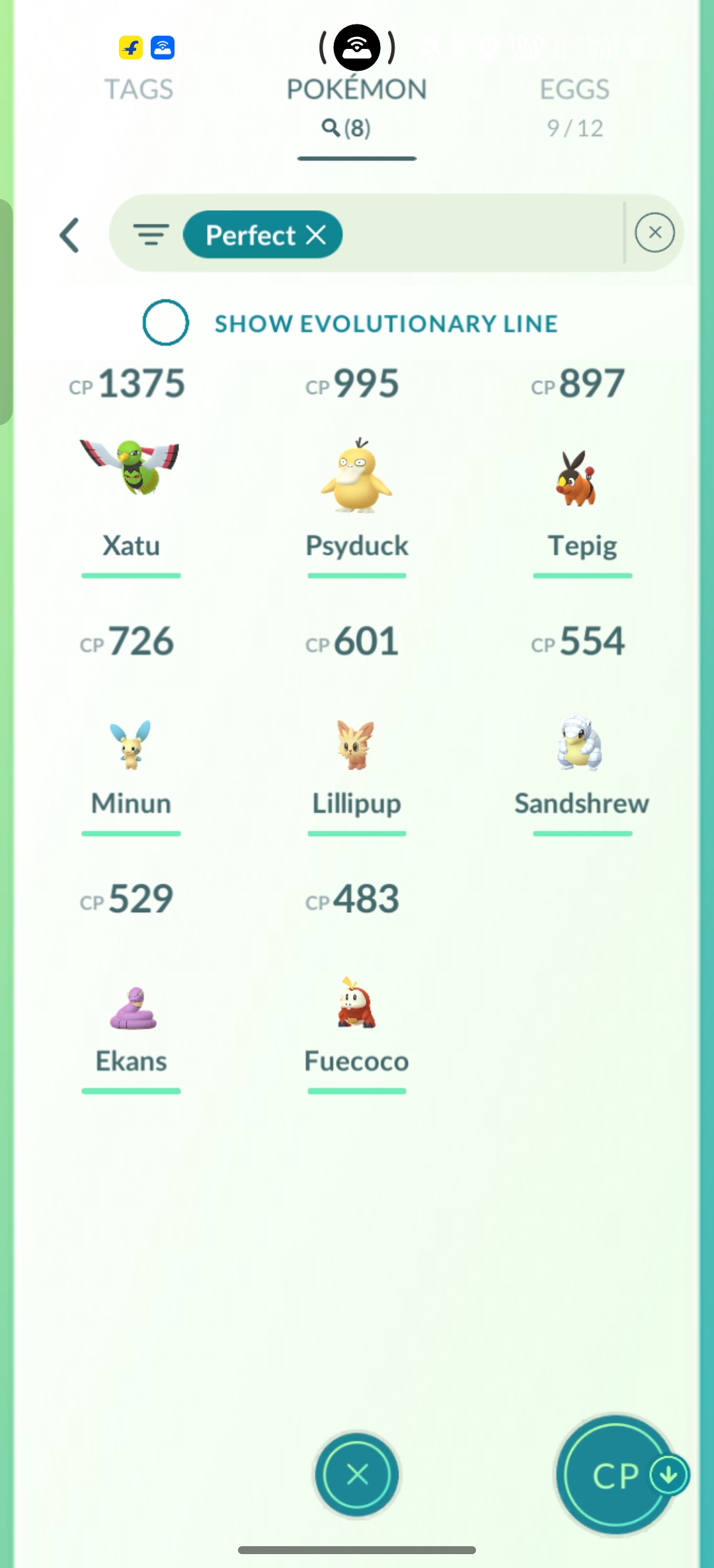Enable Show Evolutionary Line
This screenshot has width=714, height=1568.
166,323
